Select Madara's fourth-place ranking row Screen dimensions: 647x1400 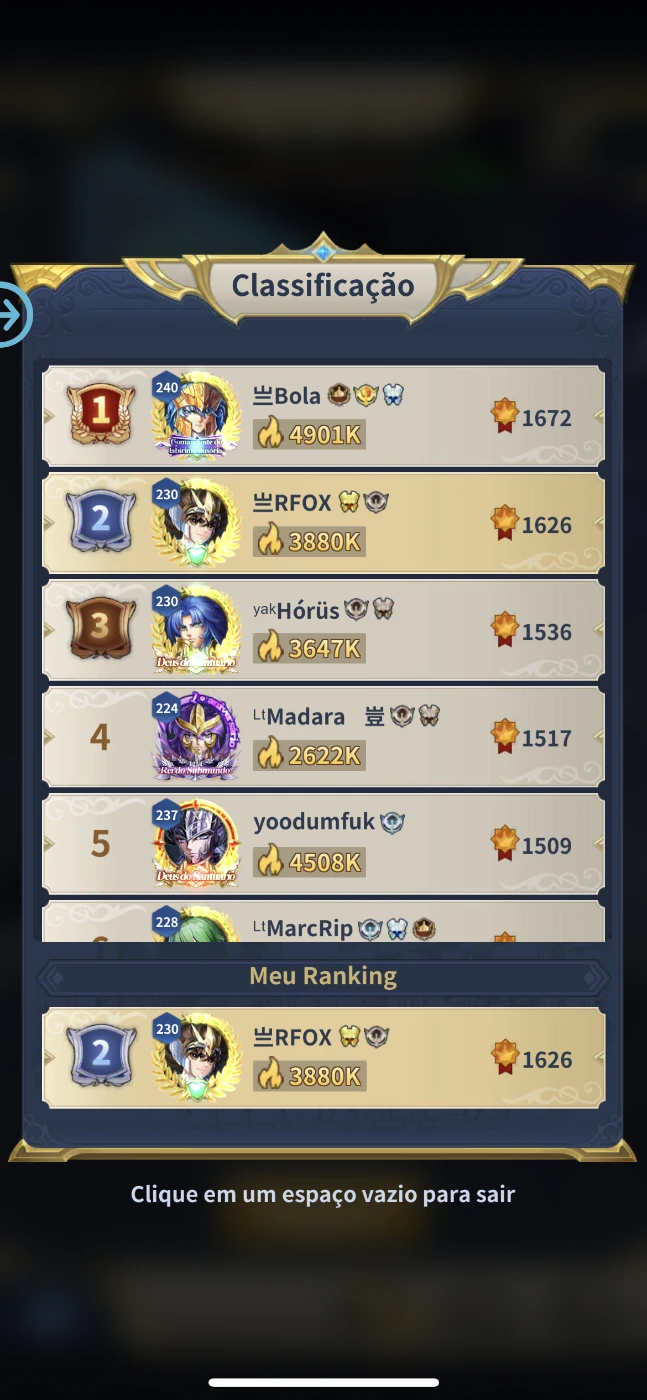(x=323, y=737)
